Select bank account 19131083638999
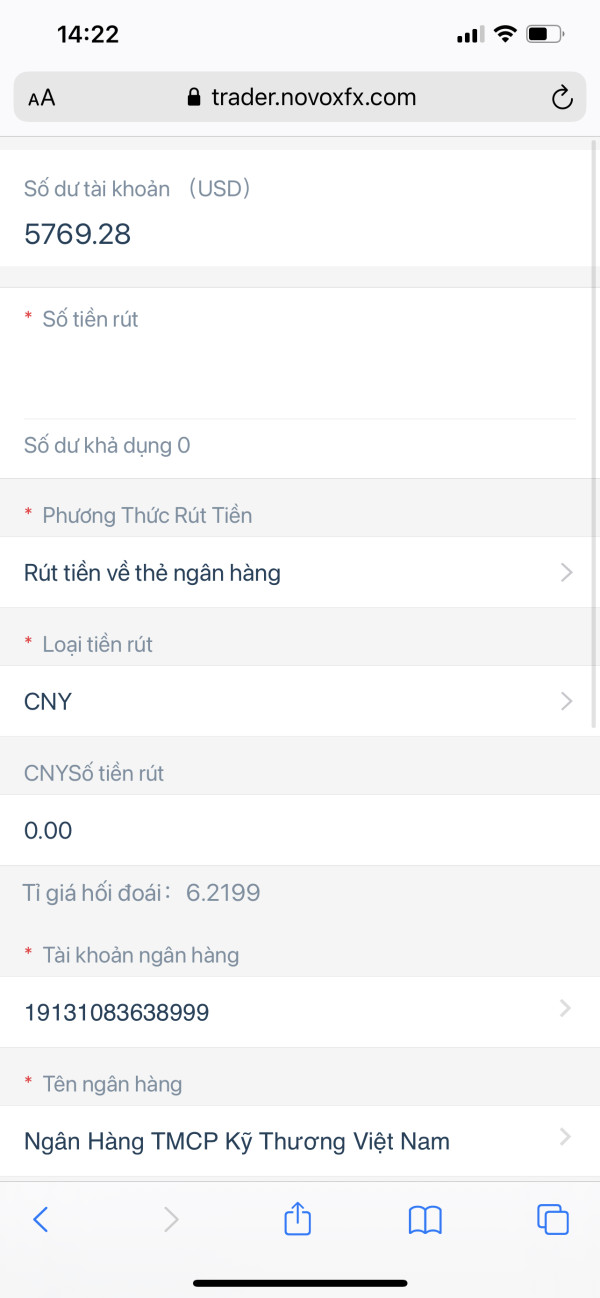This screenshot has height=1298, width=600. click(299, 1012)
